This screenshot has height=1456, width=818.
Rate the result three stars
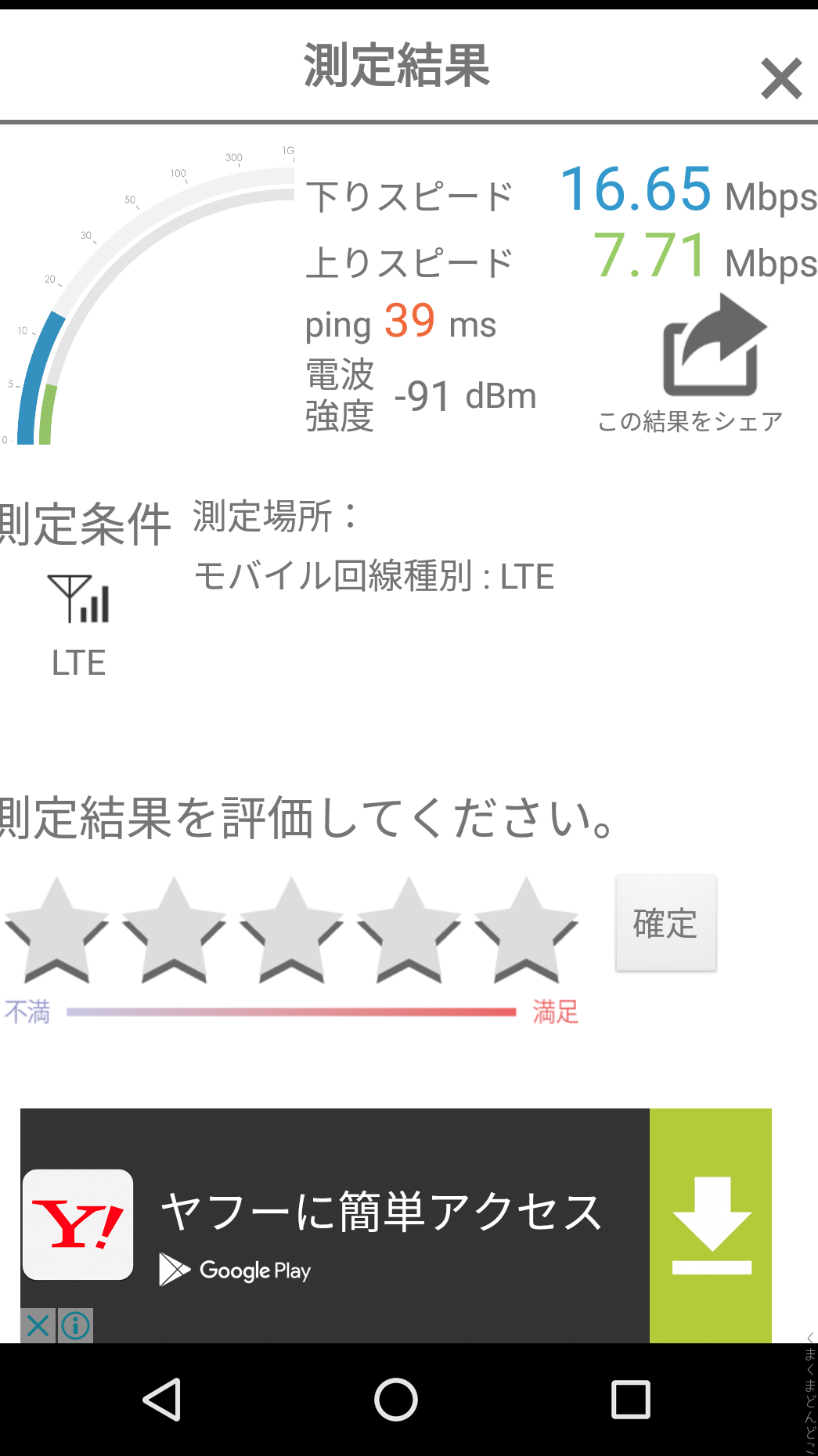tap(291, 930)
